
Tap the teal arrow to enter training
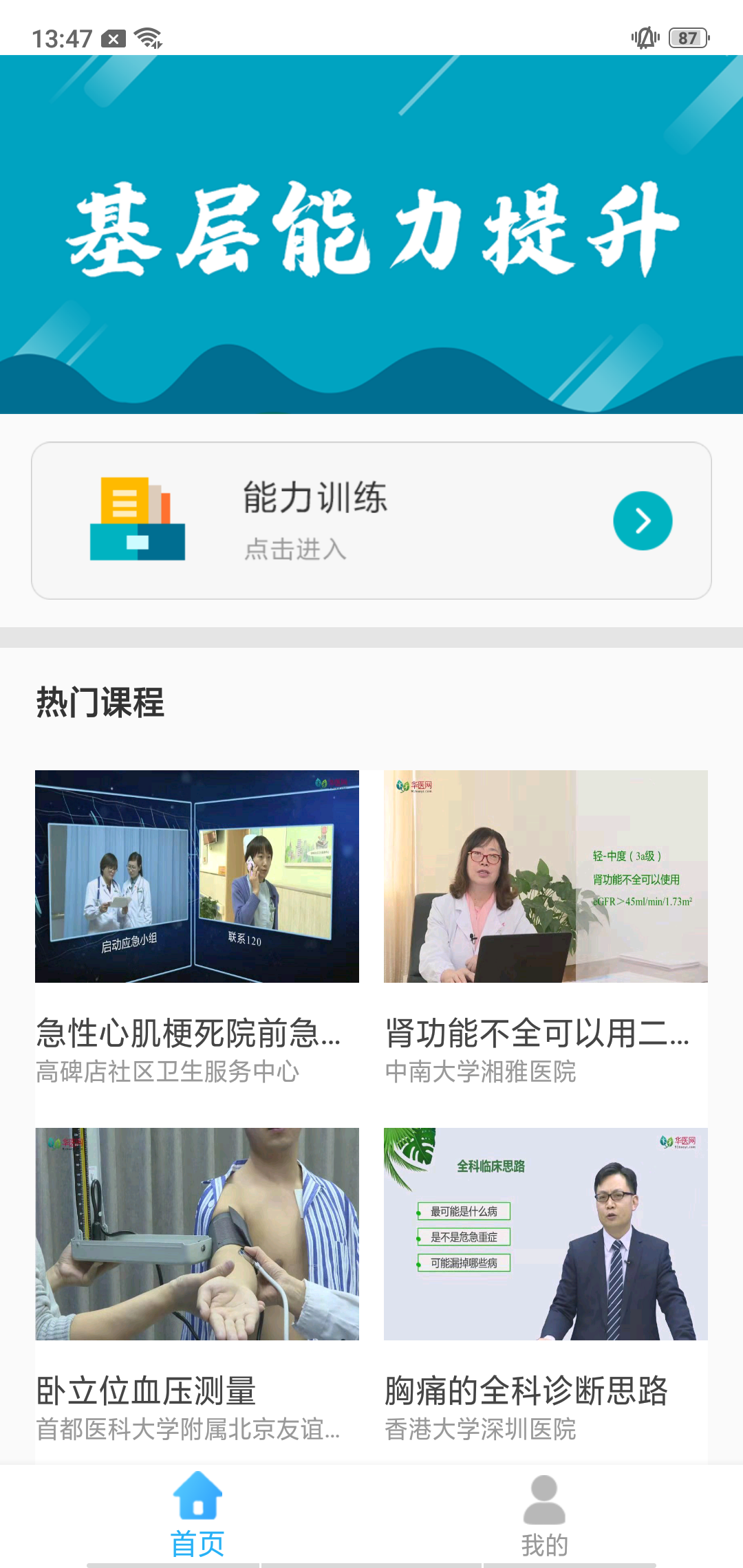pyautogui.click(x=642, y=519)
